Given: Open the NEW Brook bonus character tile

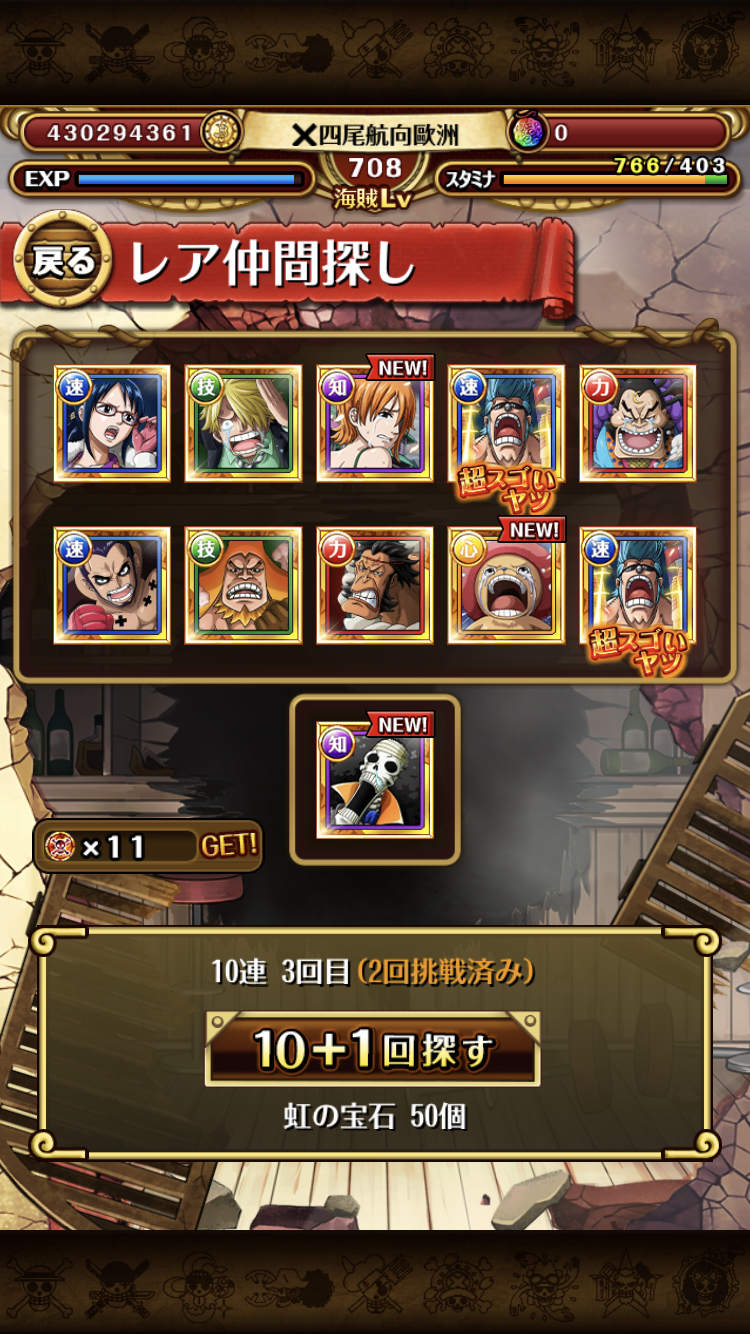Looking at the screenshot, I should tap(375, 779).
